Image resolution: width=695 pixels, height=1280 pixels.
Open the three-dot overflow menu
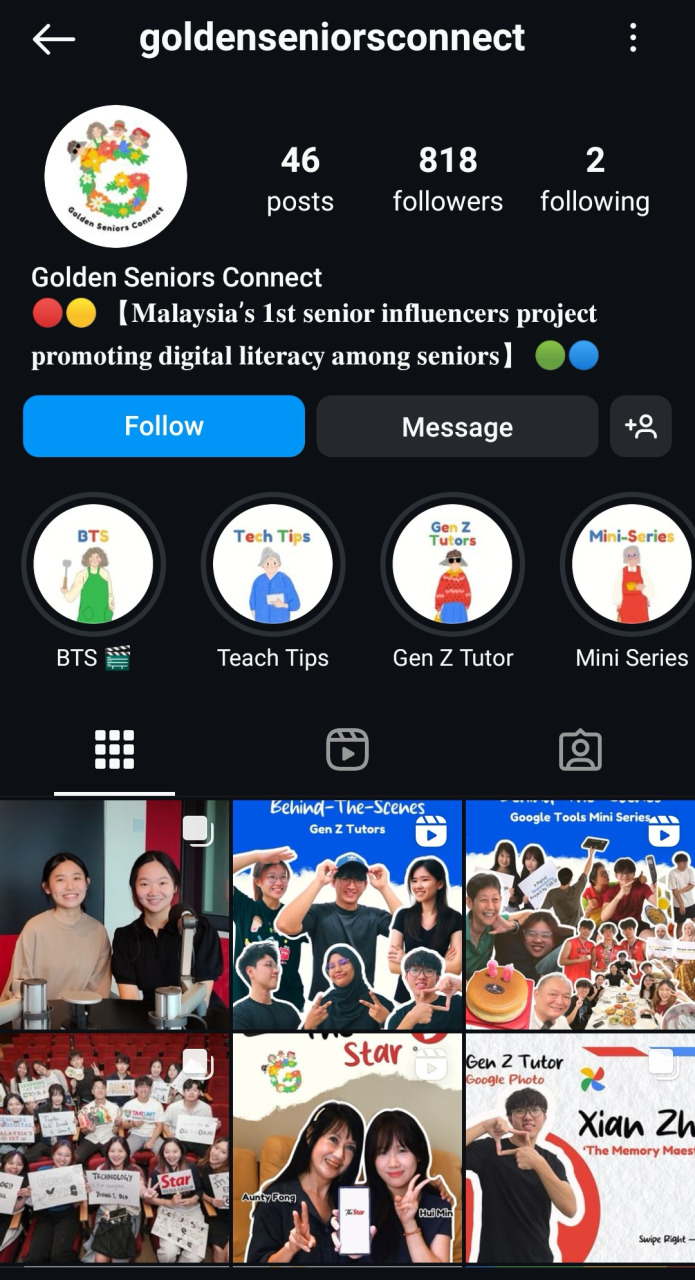pyautogui.click(x=632, y=39)
